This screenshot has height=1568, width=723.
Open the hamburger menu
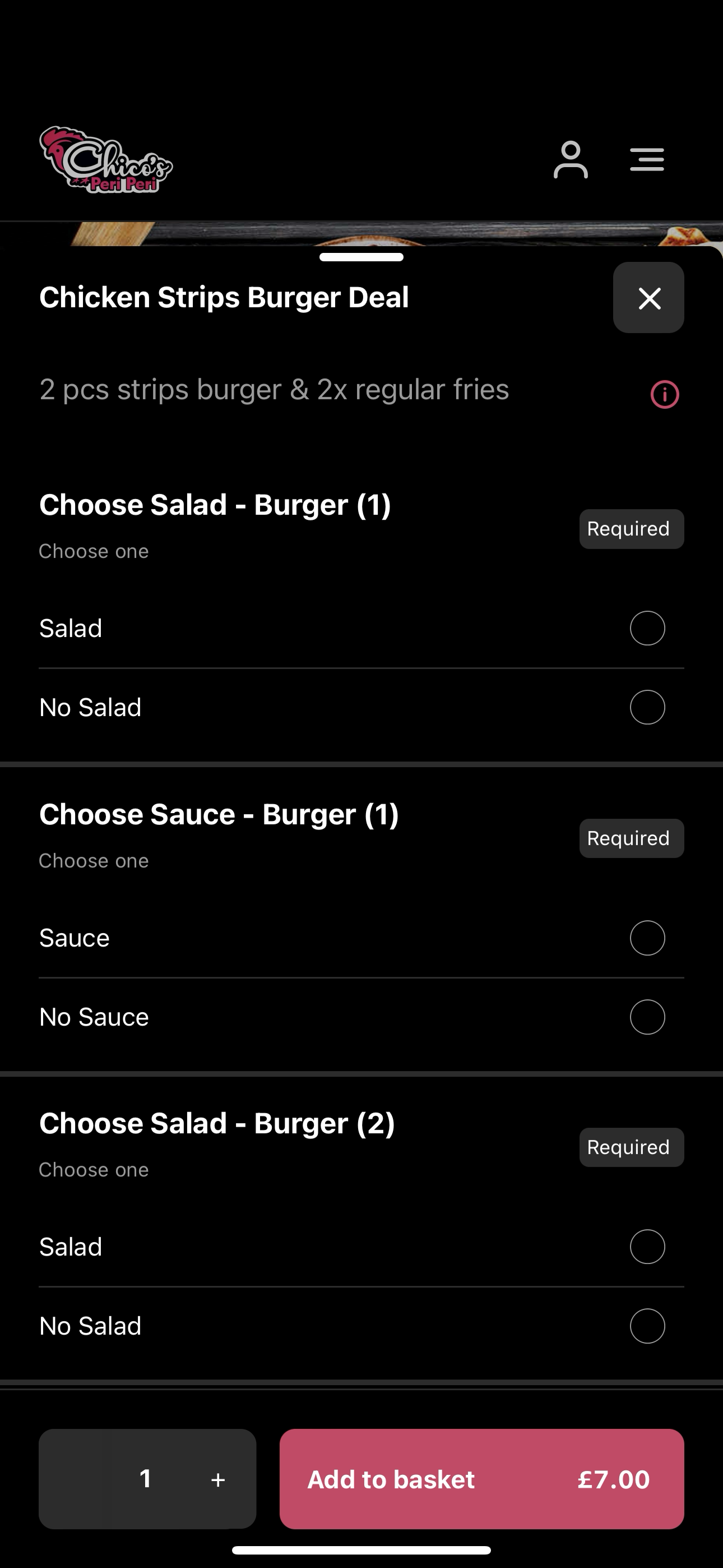(x=647, y=159)
